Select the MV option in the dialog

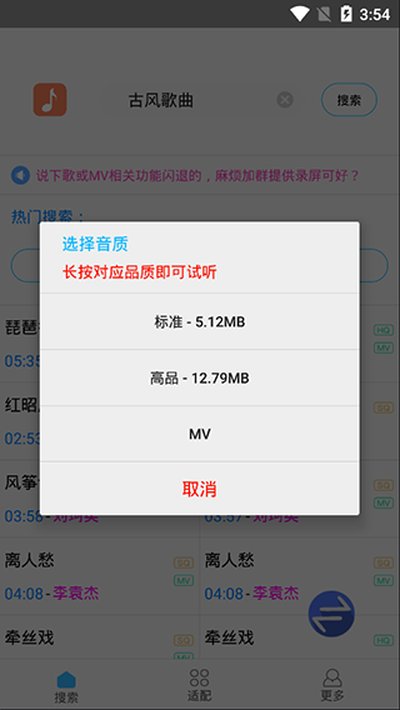(x=199, y=434)
